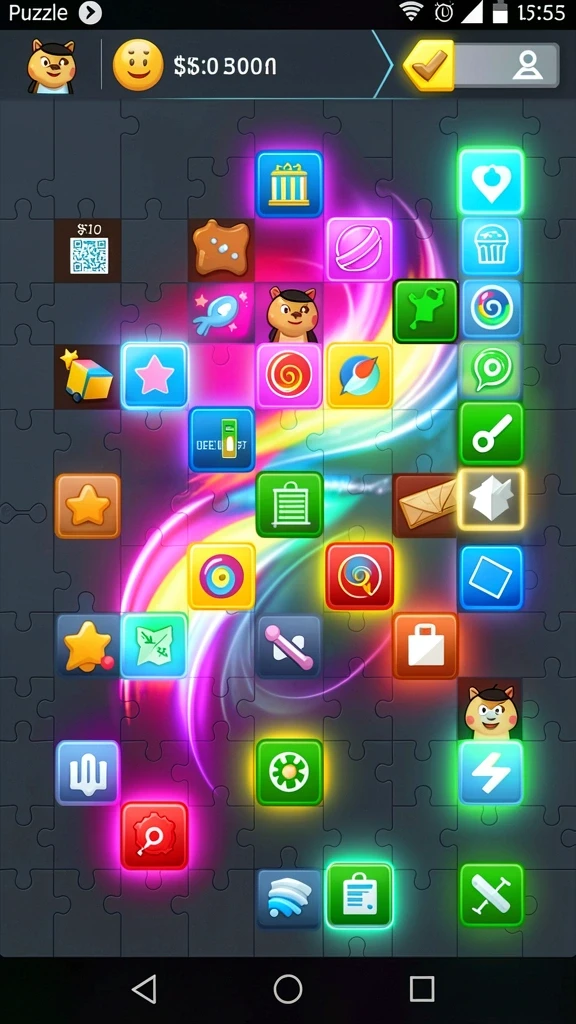Viewport: 576px width, 1024px height.
Task: Choose the blue lightning bolt tile
Action: 491,772
